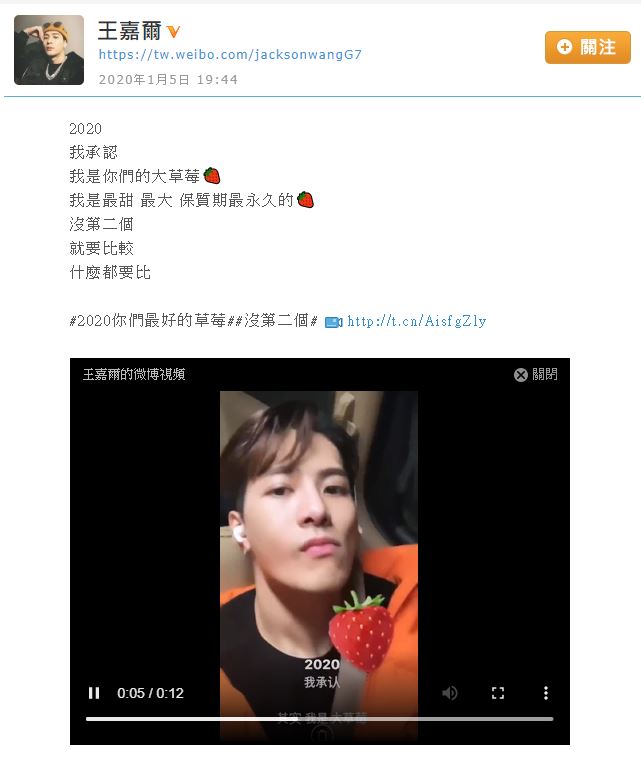Open the post timestamp 2020年1月5日 19:44
Screen dimensions: 641x758
click(168, 79)
